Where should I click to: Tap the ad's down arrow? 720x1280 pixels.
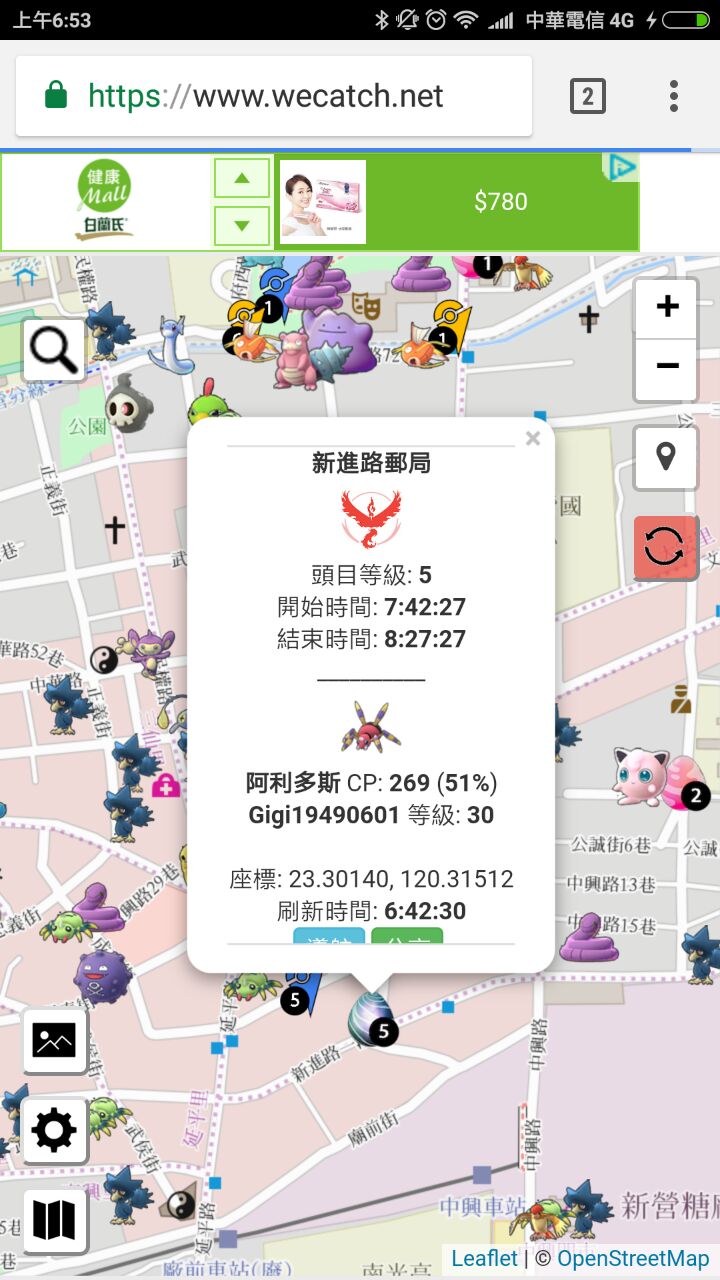pos(242,225)
